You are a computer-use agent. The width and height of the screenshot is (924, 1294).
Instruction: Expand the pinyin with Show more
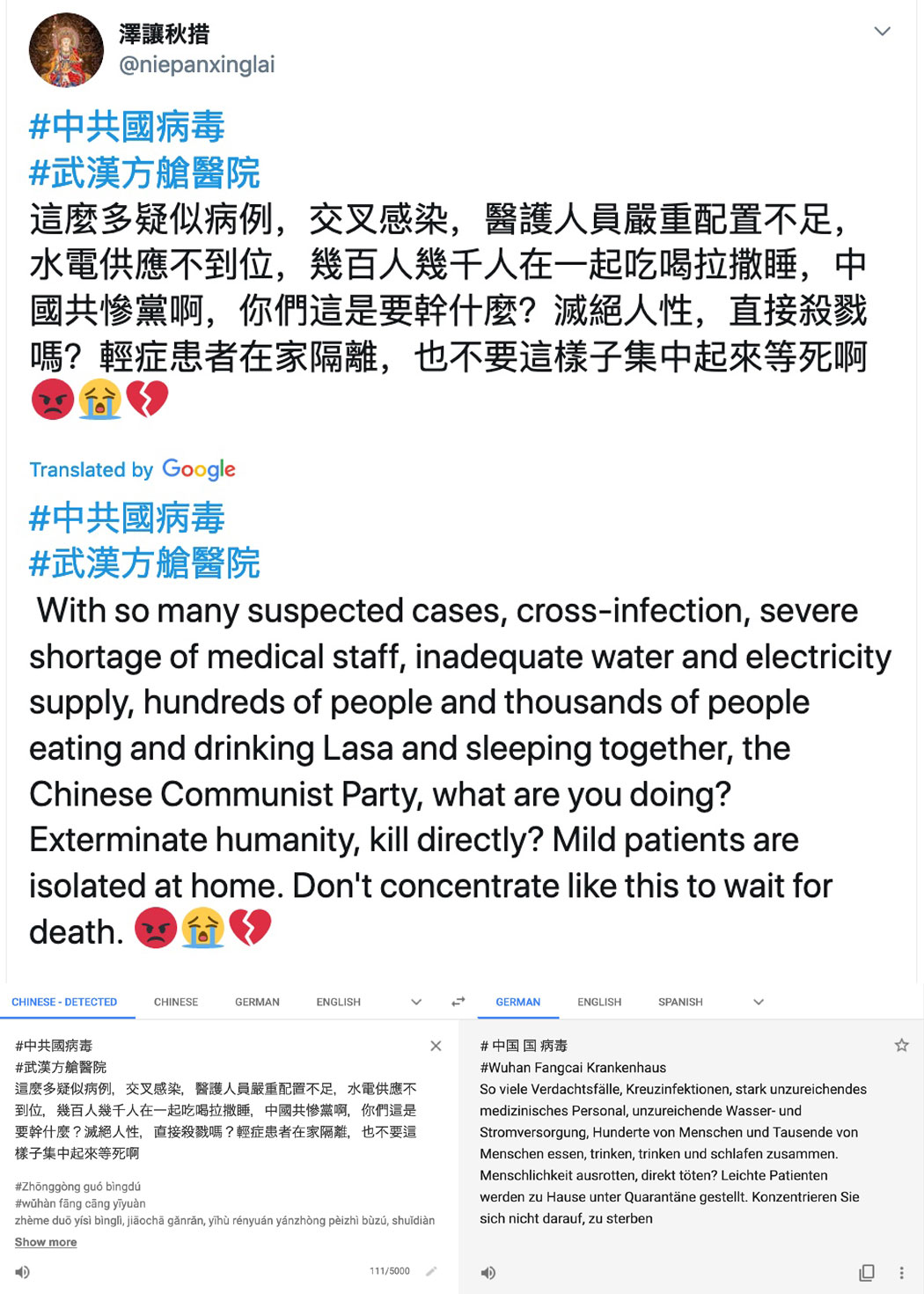[46, 1242]
